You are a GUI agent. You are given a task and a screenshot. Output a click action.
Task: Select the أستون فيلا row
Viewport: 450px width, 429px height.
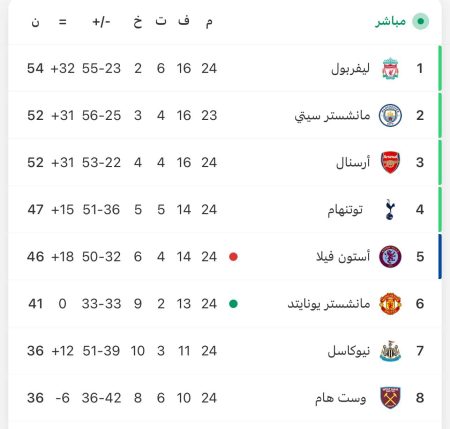(x=225, y=256)
